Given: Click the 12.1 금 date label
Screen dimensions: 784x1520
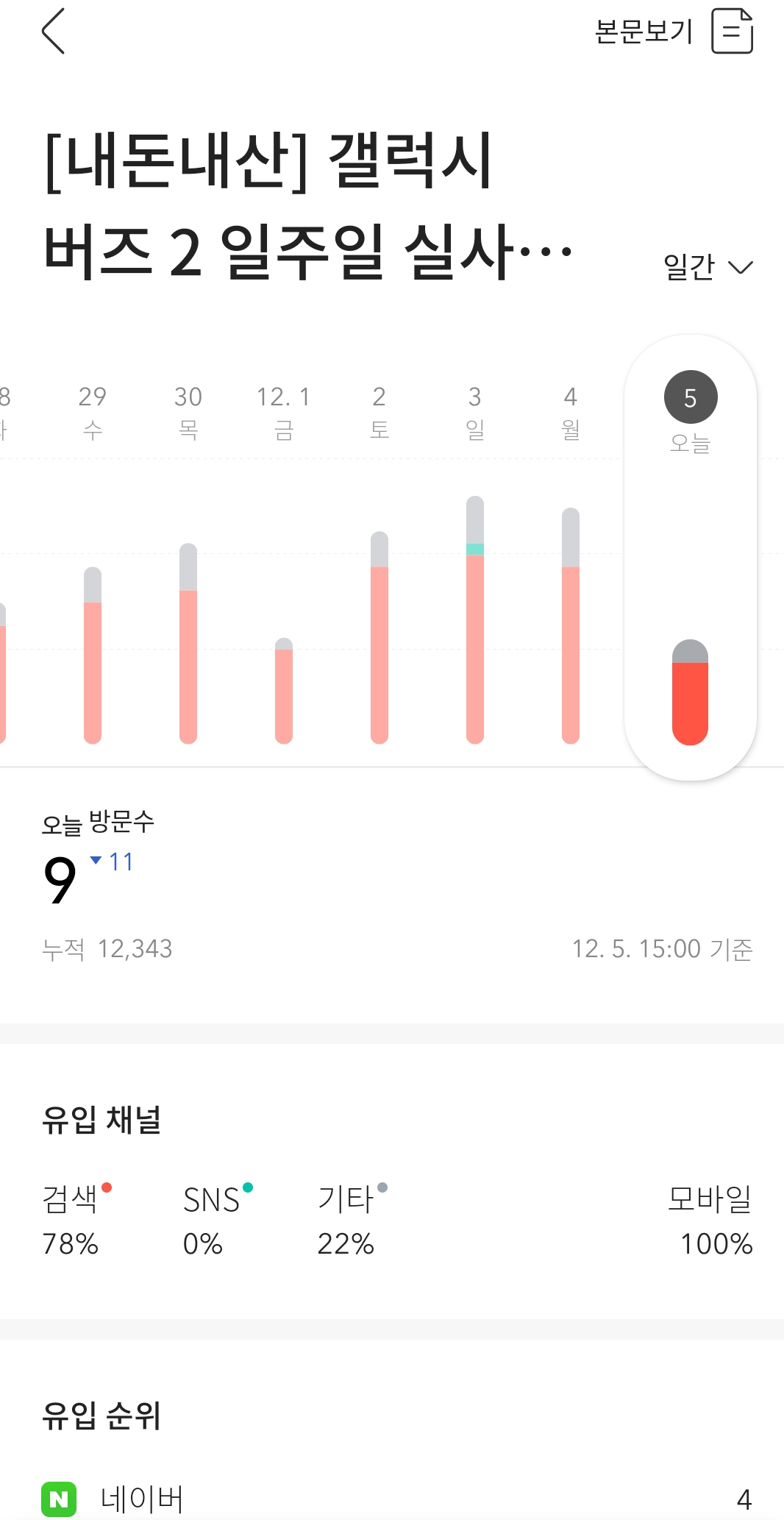Looking at the screenshot, I should coord(282,411).
